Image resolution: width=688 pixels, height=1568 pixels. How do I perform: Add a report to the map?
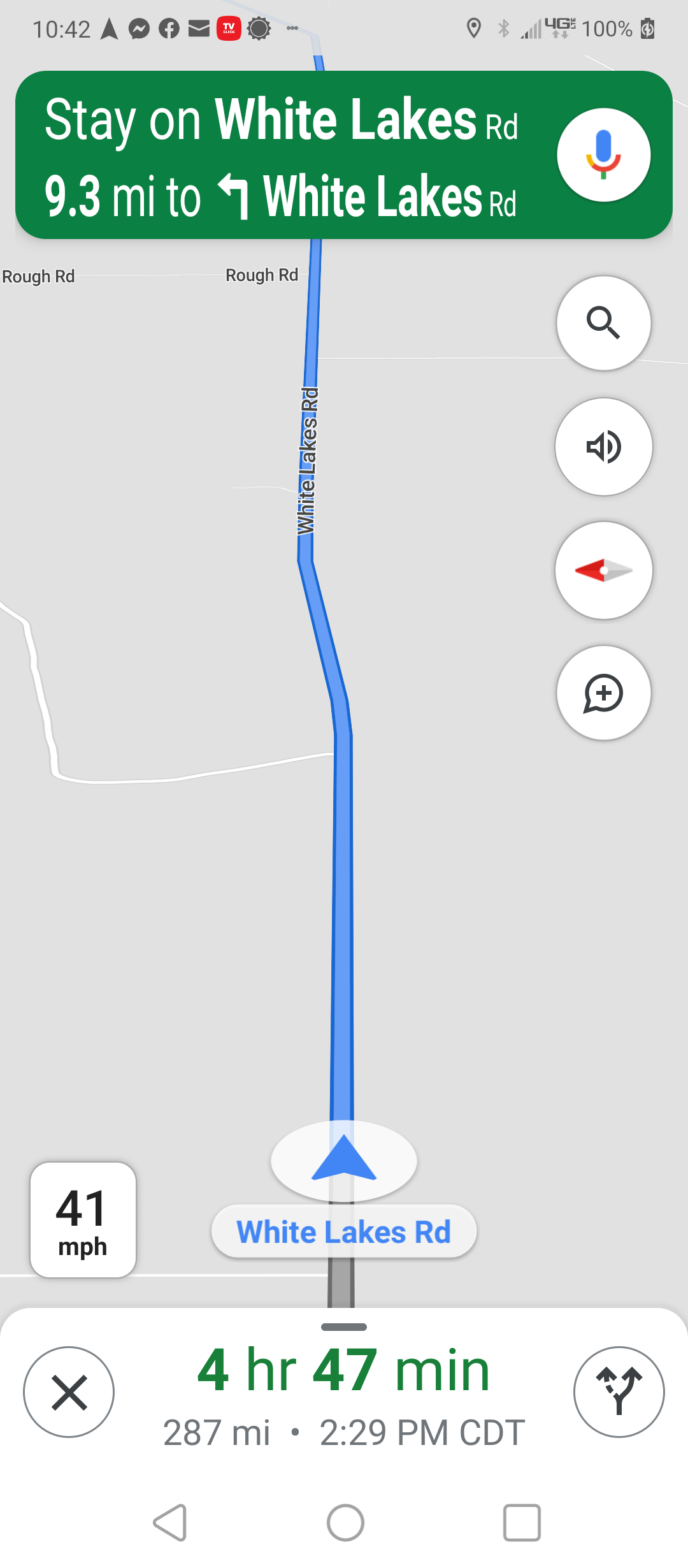(x=603, y=693)
